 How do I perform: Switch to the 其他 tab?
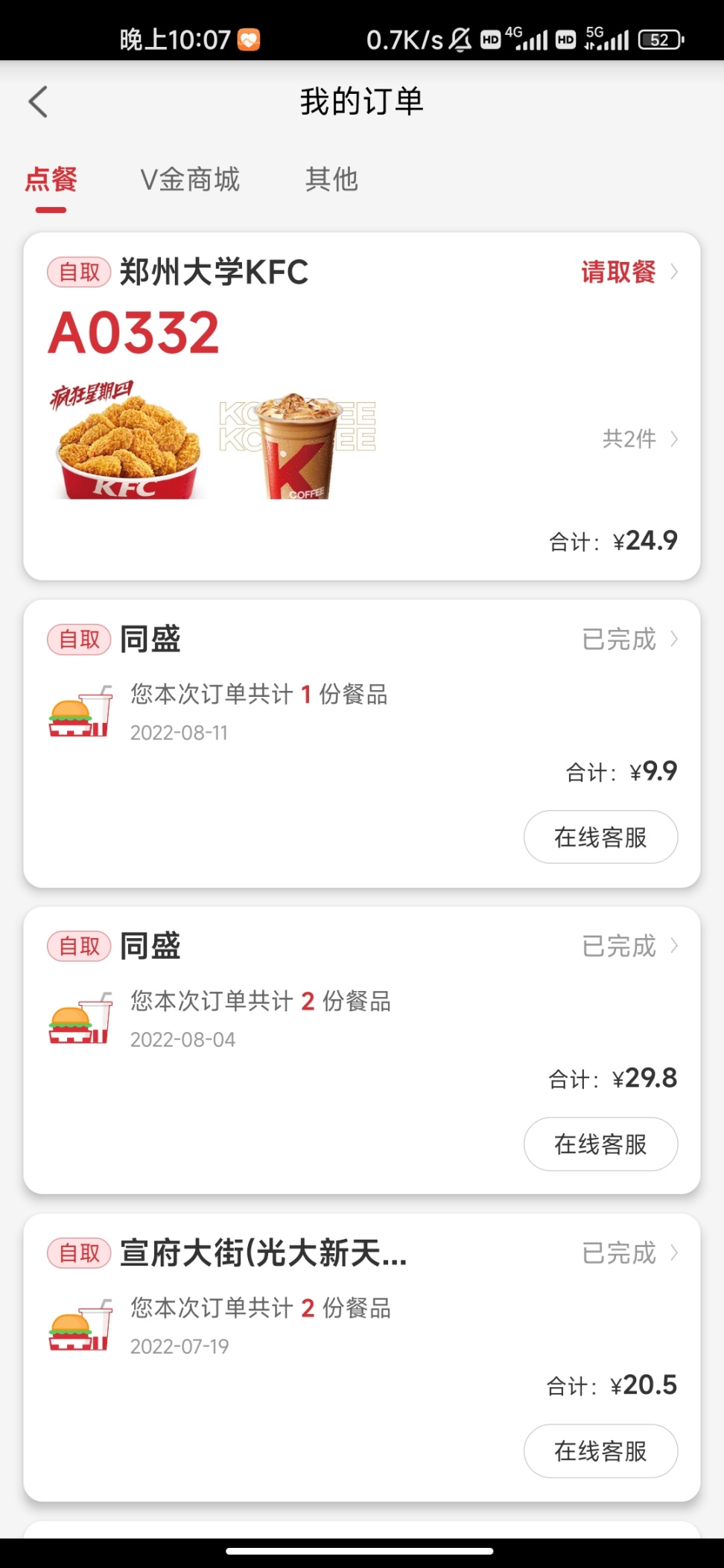(x=331, y=179)
